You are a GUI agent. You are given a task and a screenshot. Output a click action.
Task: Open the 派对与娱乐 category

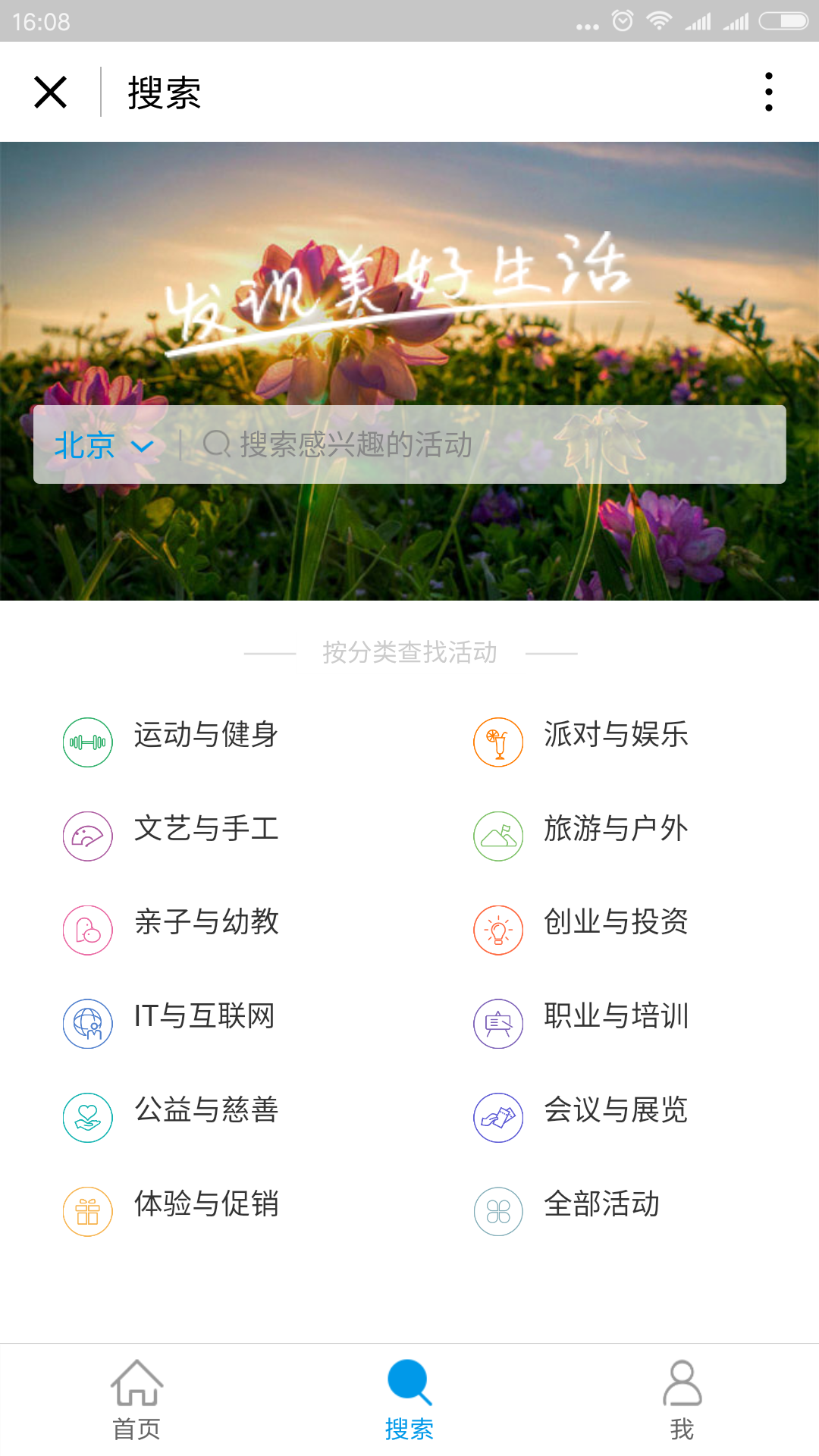(x=615, y=736)
